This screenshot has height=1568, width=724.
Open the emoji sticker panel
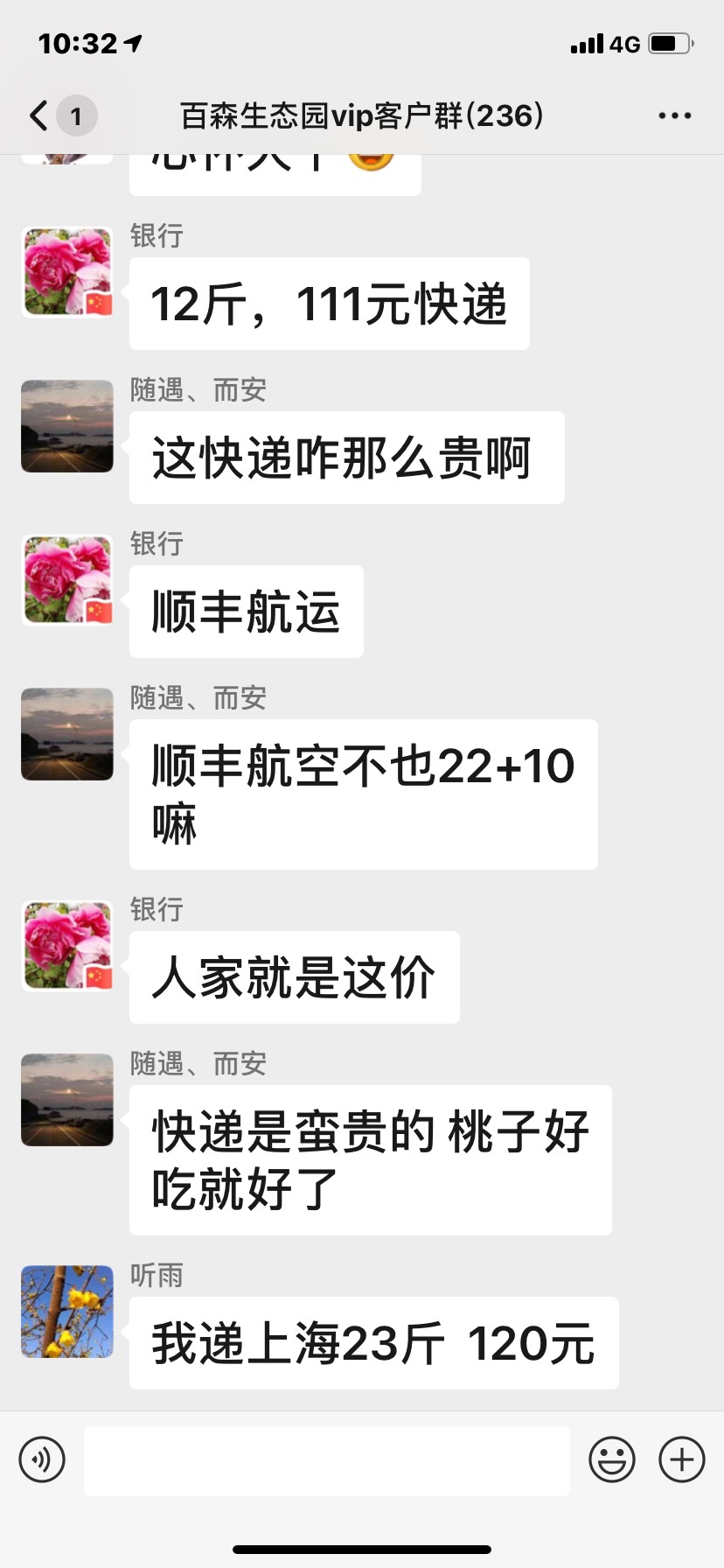pyautogui.click(x=612, y=1459)
